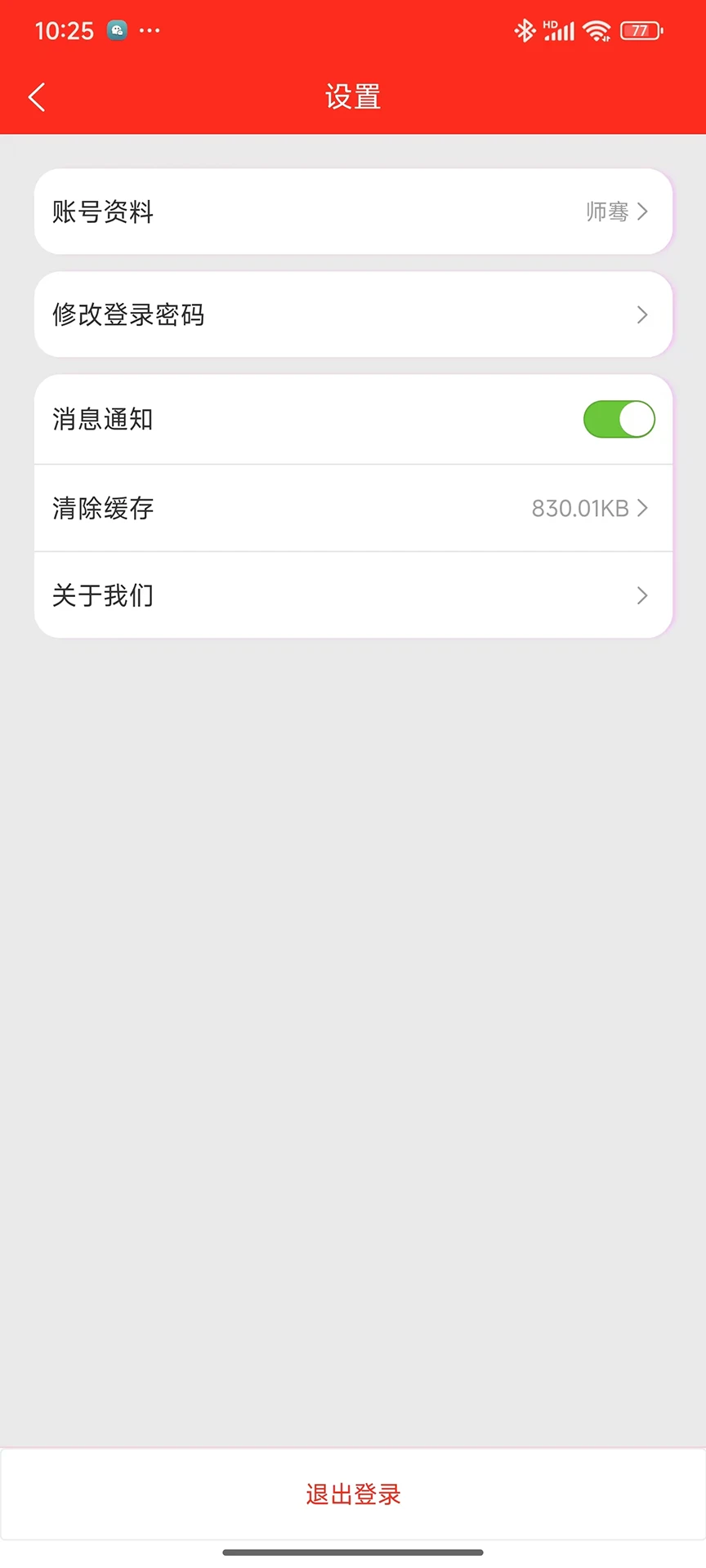Go back from the 设置 page
Viewport: 706px width, 1568px height.
point(37,97)
